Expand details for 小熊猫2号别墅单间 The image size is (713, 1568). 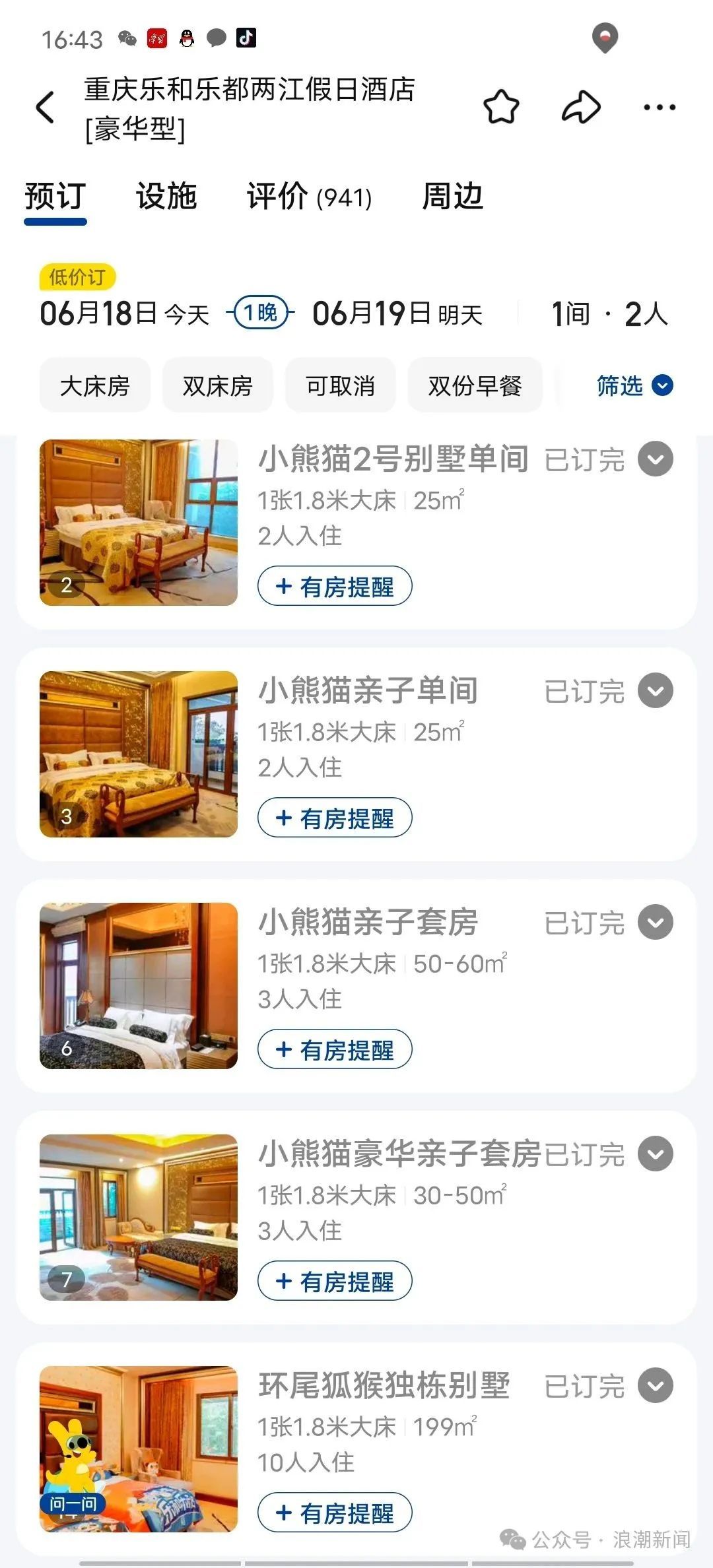(x=656, y=459)
